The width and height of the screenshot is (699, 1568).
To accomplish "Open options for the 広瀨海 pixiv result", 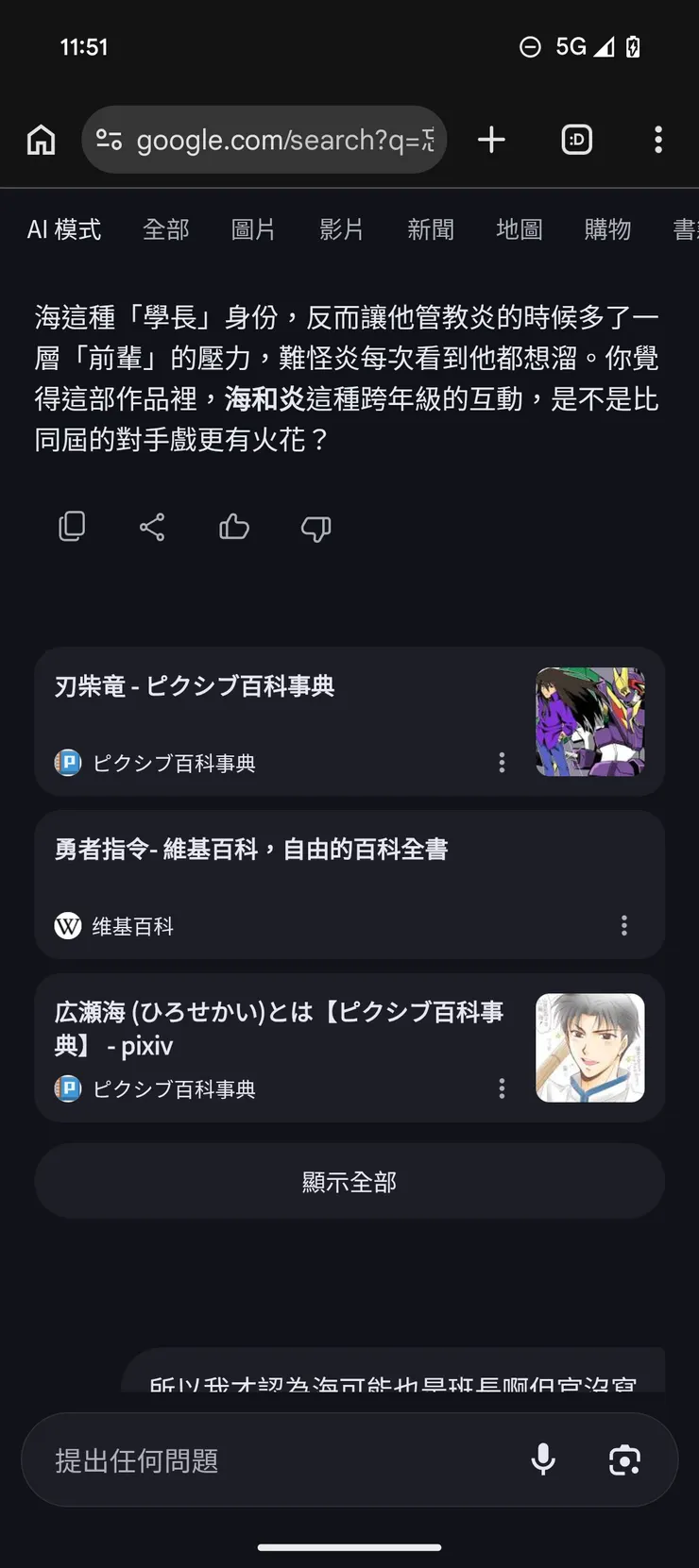I will 502,1088.
